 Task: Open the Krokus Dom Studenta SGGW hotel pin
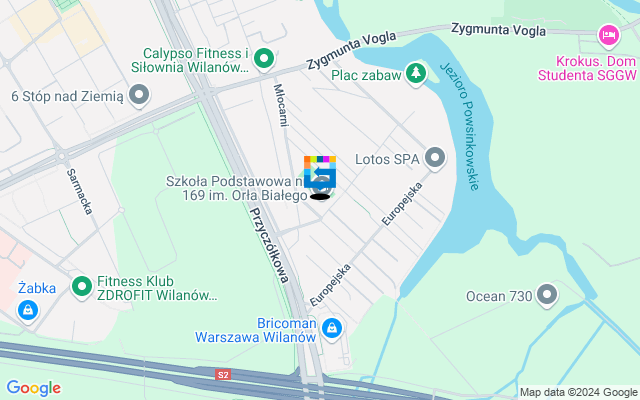coord(607,37)
